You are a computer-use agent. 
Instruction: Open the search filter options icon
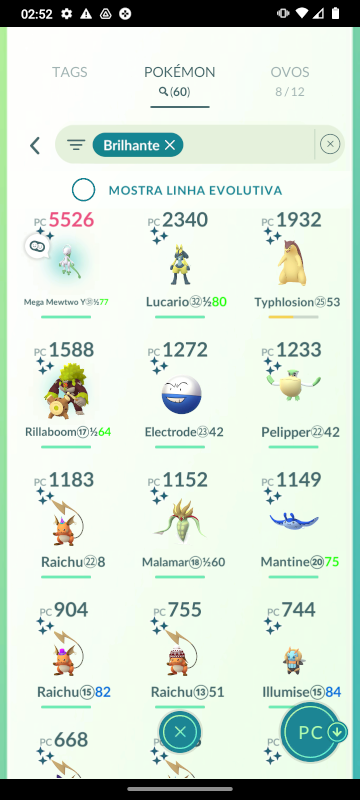[x=76, y=145]
